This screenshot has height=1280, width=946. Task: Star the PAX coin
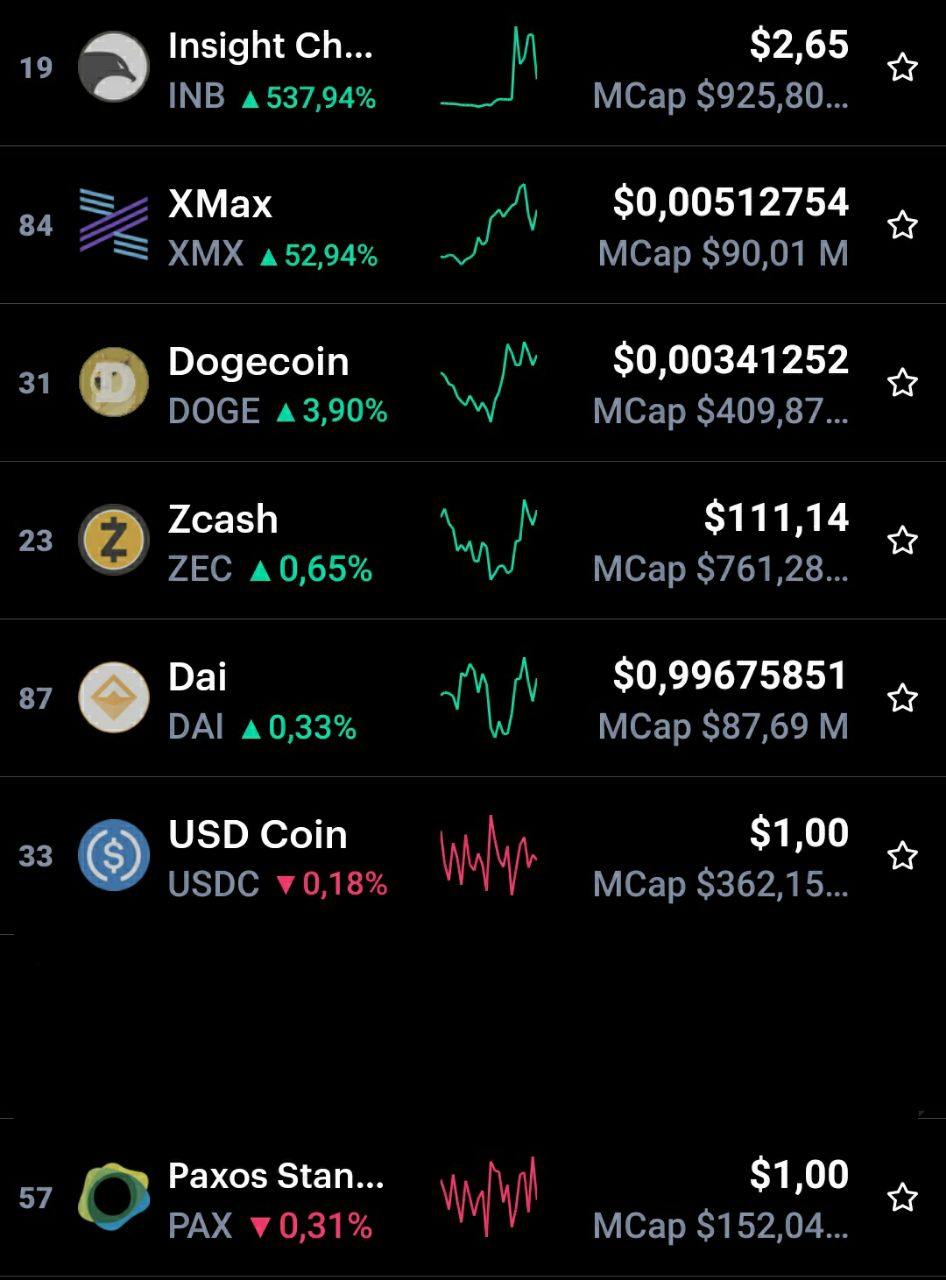click(x=902, y=1197)
